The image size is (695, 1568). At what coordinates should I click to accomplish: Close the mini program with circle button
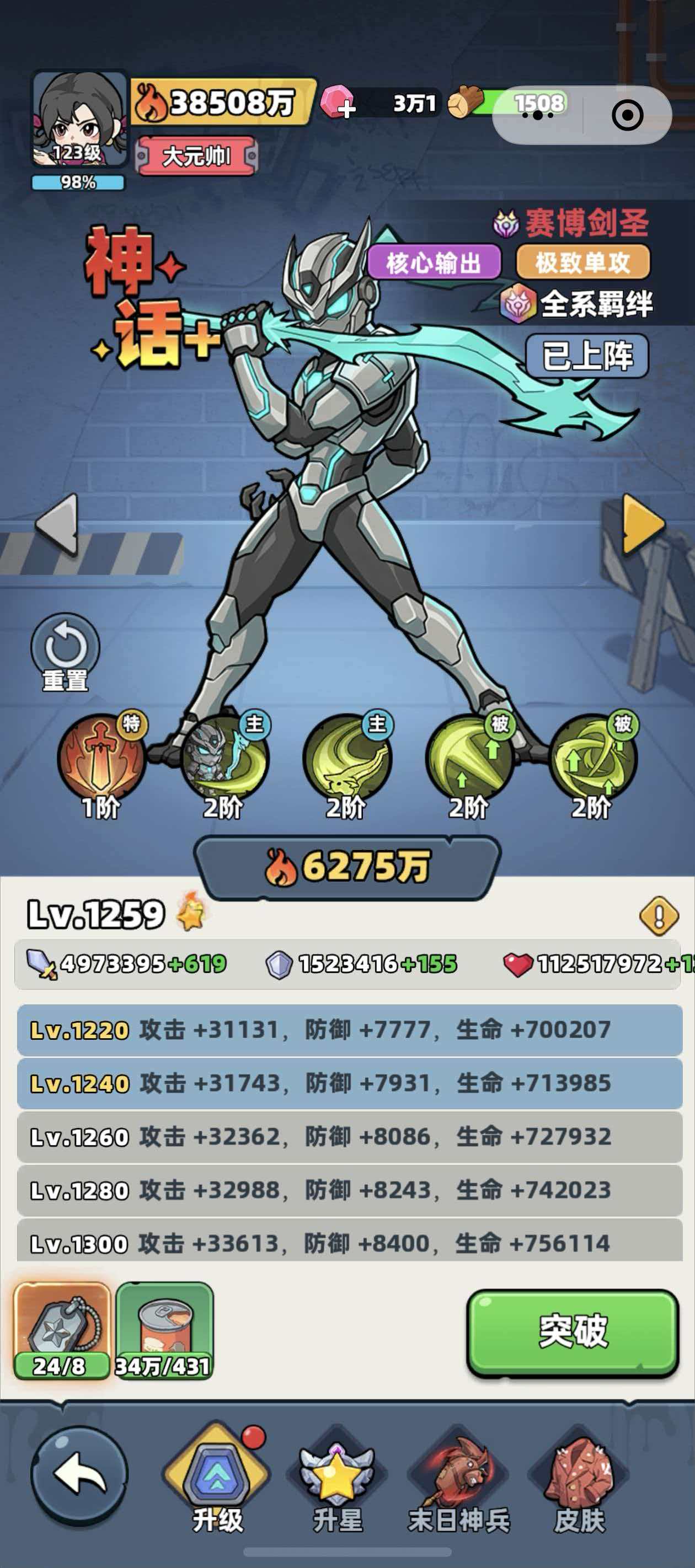pos(627,115)
